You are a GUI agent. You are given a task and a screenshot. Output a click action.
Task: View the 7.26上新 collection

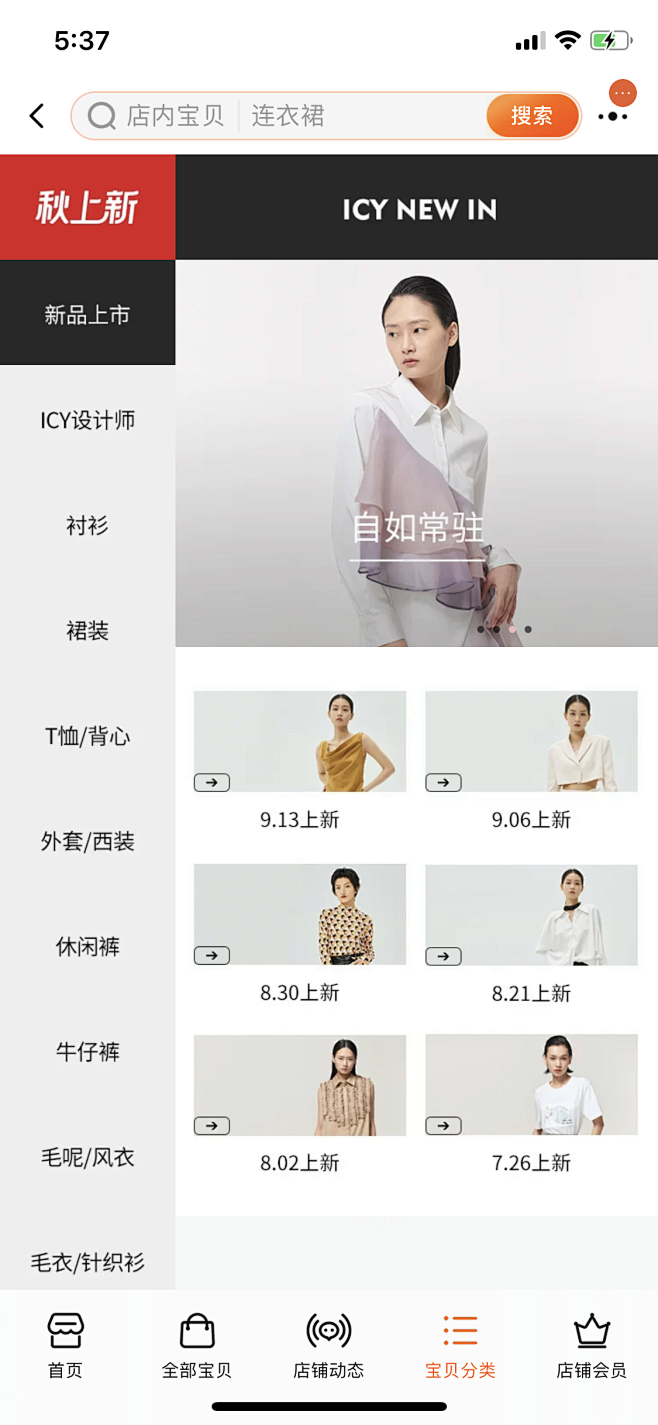pyautogui.click(x=531, y=1103)
